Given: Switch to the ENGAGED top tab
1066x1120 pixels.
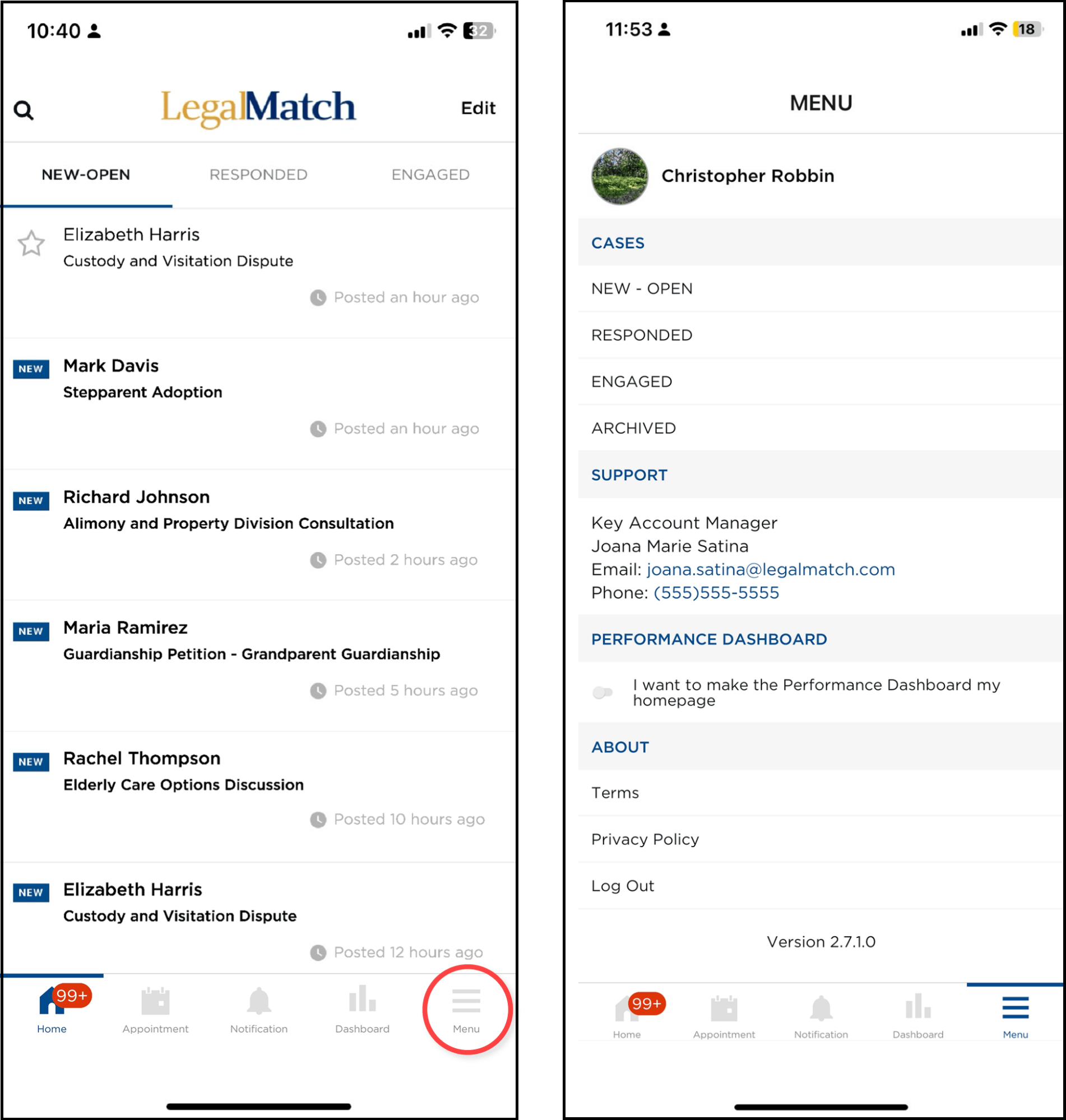Looking at the screenshot, I should [x=430, y=174].
